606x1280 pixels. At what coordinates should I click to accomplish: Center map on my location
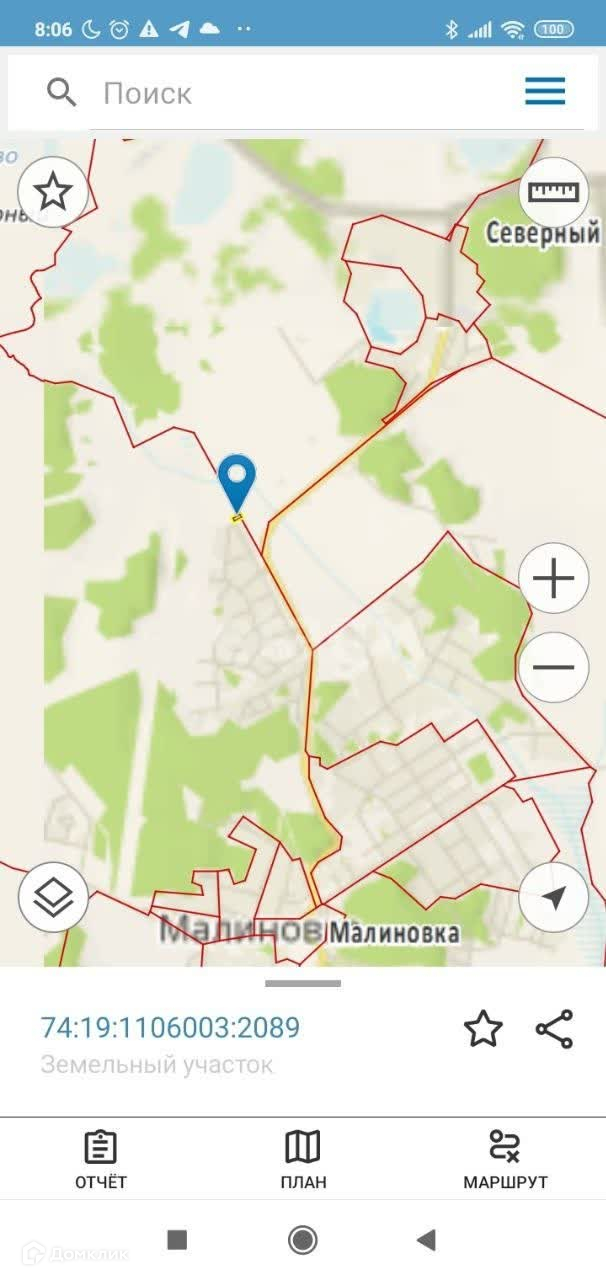(x=554, y=897)
